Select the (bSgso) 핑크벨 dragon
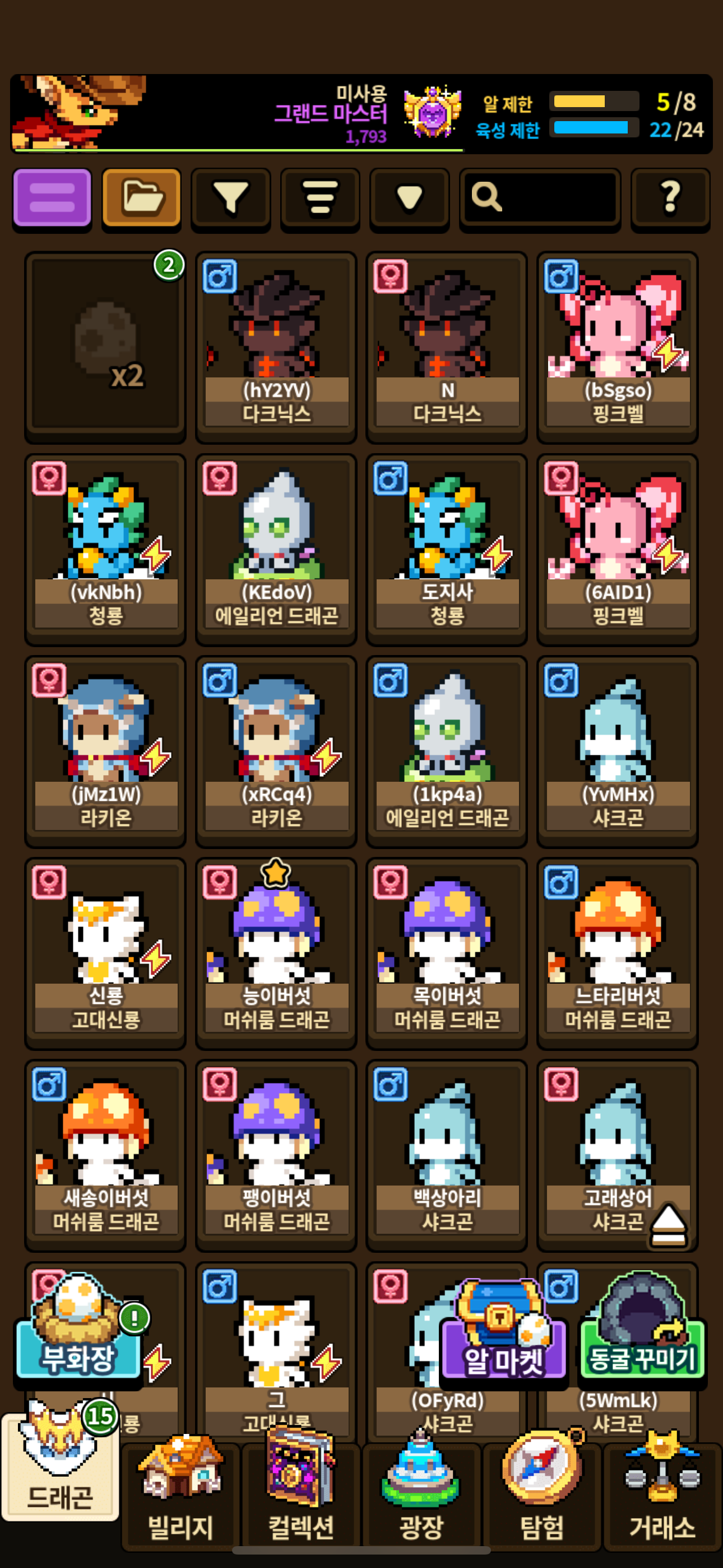723x1568 pixels. [x=618, y=347]
